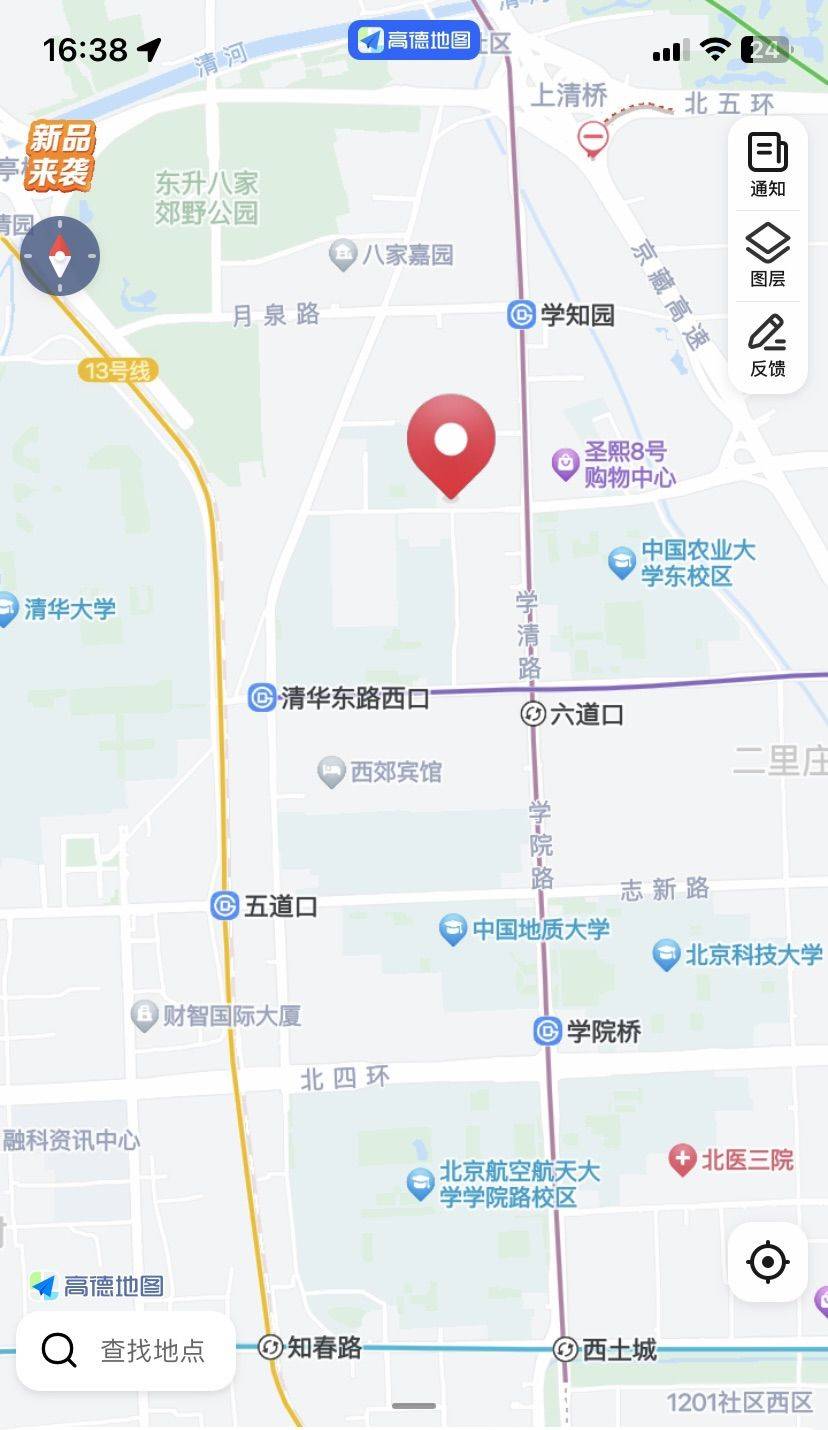Select 北京航空航天大学学院路校区 marker
Screen dimensions: 828x1430
pyautogui.click(x=421, y=1184)
